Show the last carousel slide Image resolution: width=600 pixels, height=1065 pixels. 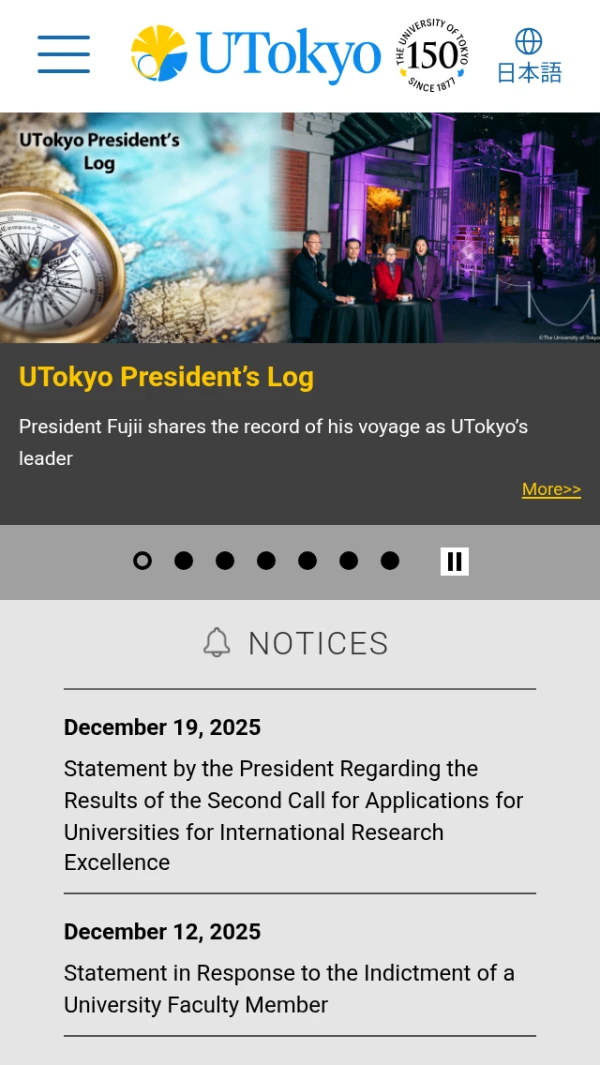click(390, 561)
